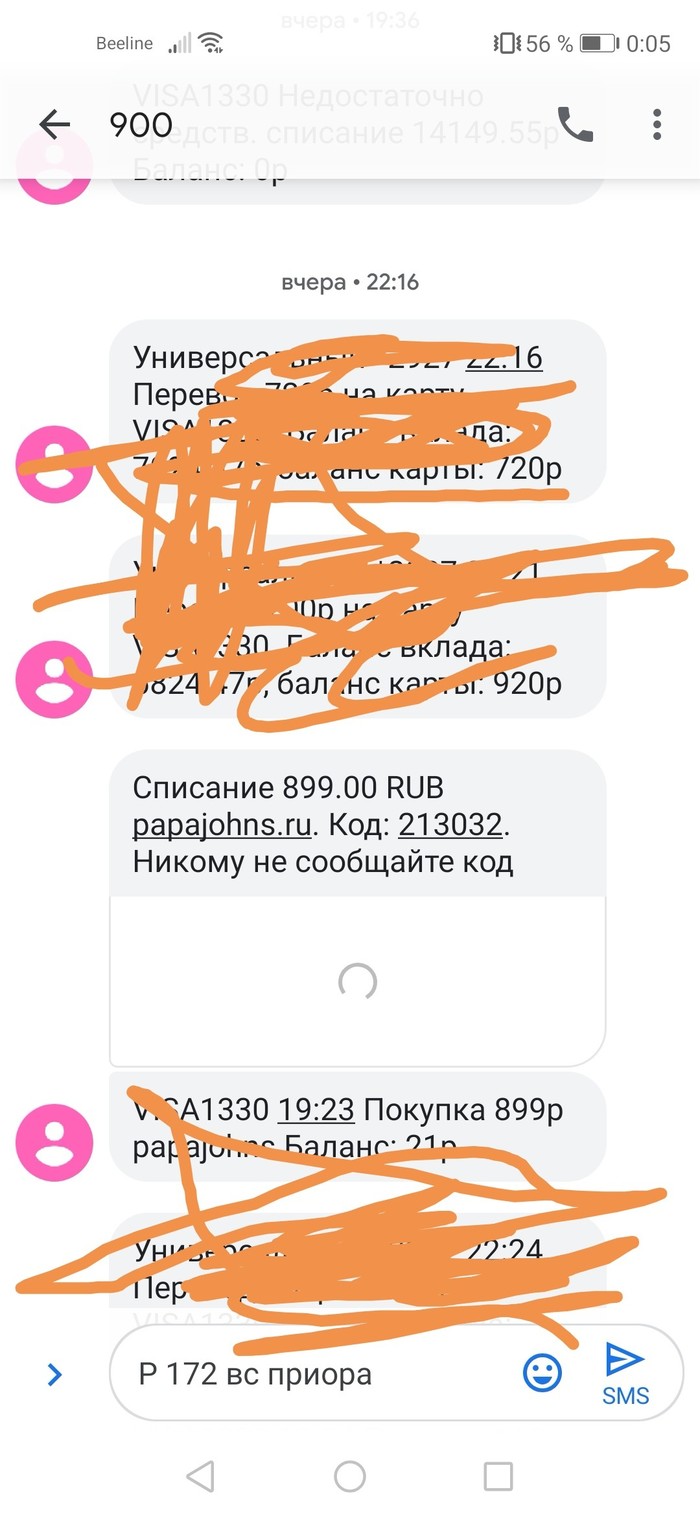Screen dimensions: 700x1516
Task: Go back from the 900 conversation
Action: pyautogui.click(x=54, y=124)
